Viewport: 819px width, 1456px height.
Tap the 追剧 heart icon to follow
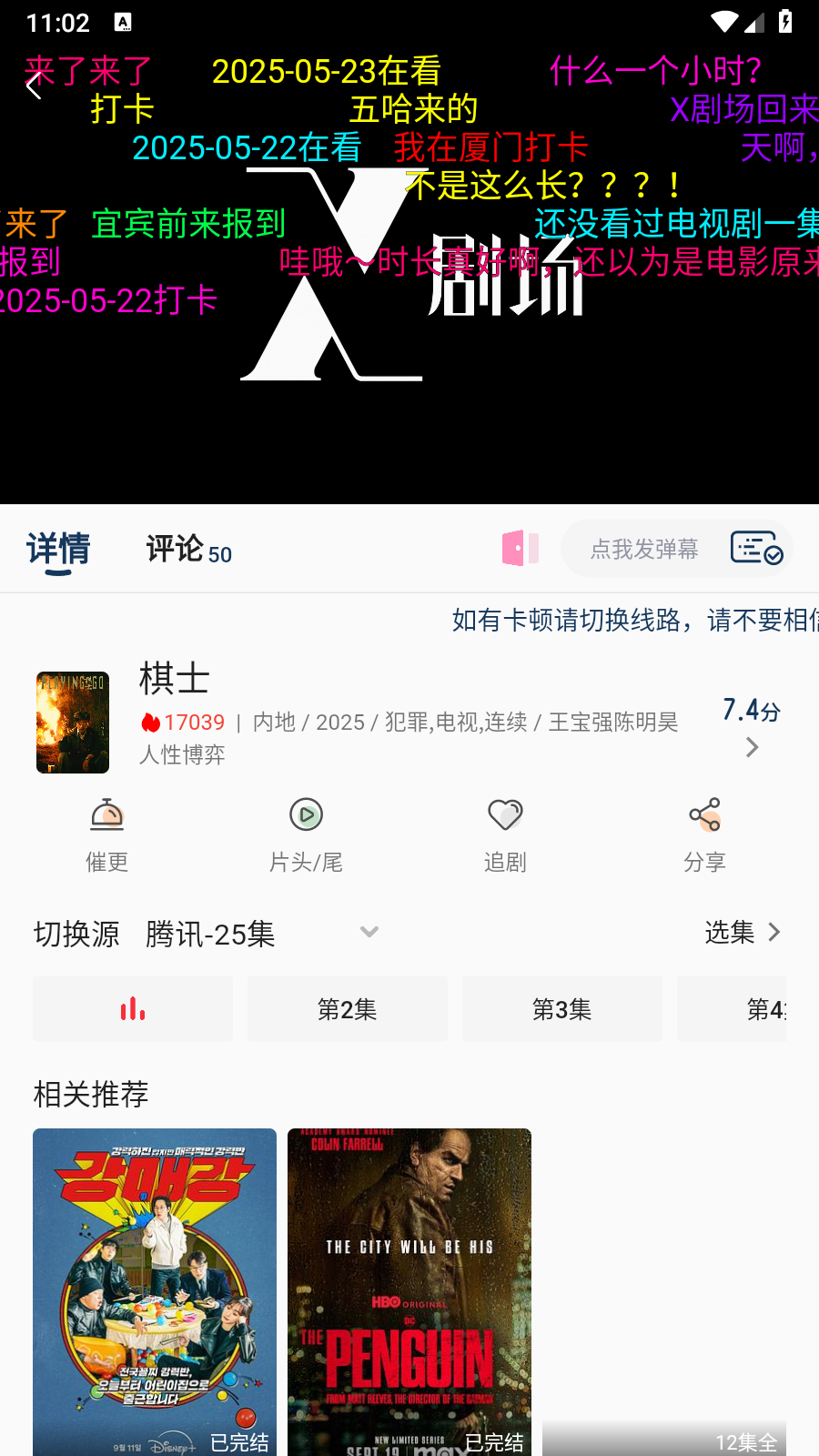504,814
